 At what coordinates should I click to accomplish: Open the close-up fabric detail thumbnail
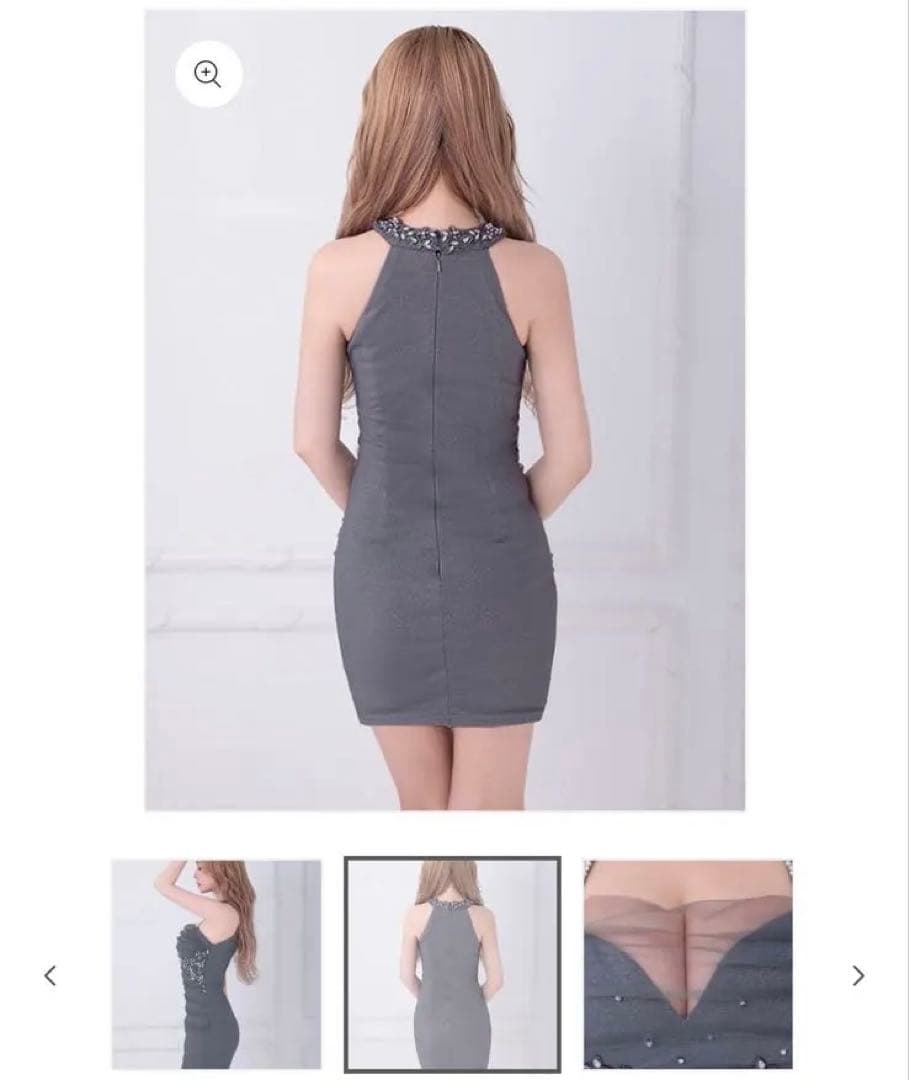(688, 964)
